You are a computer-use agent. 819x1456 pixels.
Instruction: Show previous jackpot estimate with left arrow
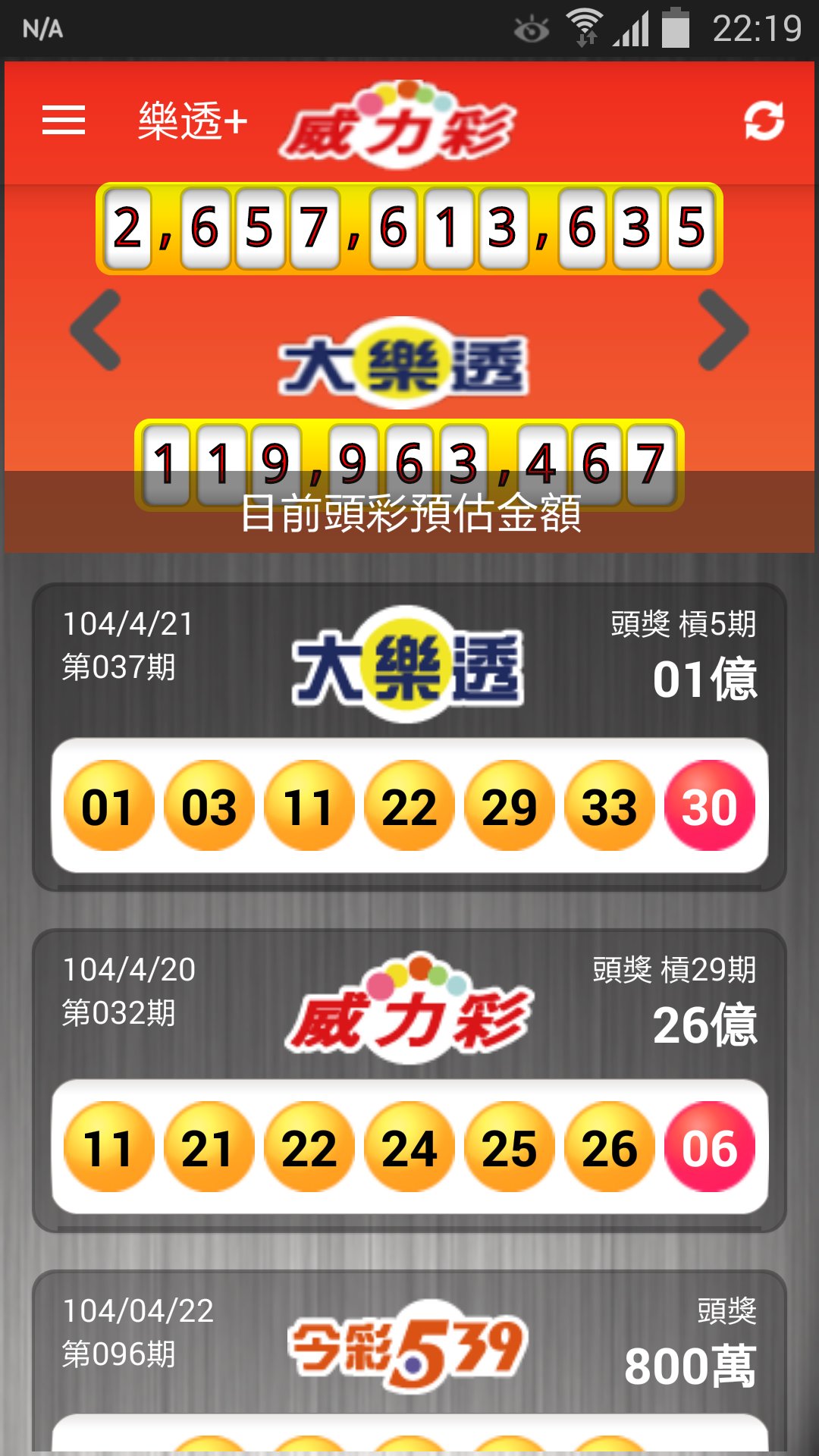[x=96, y=330]
